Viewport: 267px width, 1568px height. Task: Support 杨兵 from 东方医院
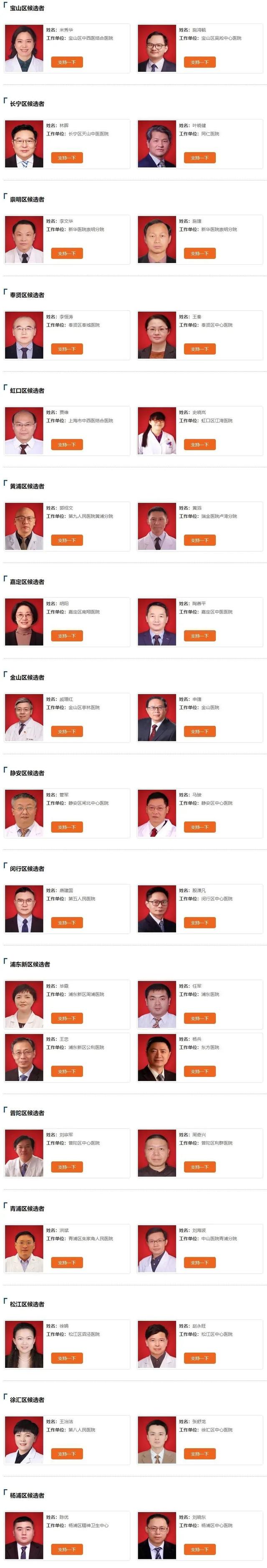pyautogui.click(x=199, y=1071)
